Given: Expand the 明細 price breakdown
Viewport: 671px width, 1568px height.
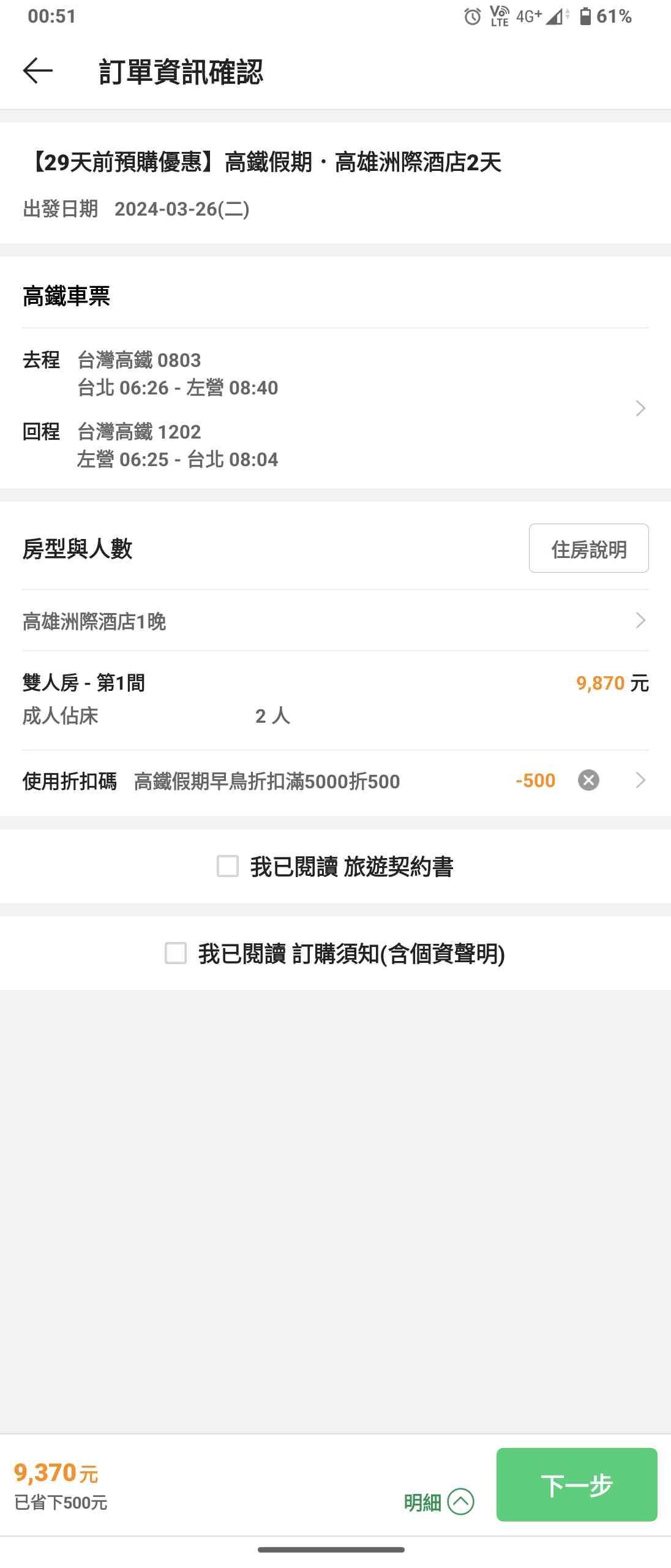Looking at the screenshot, I should pyautogui.click(x=439, y=1502).
